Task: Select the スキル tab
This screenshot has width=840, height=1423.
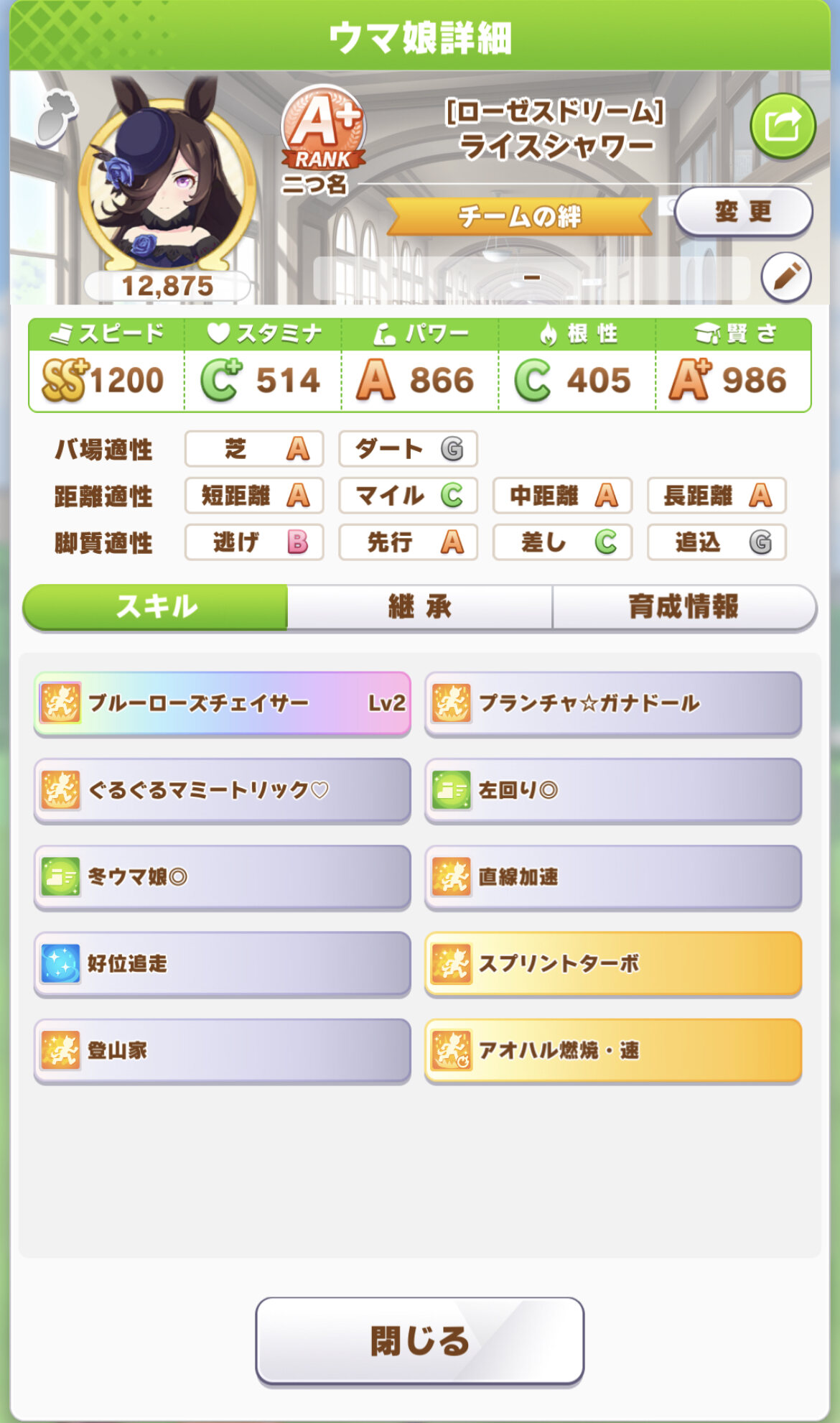Action: (156, 607)
